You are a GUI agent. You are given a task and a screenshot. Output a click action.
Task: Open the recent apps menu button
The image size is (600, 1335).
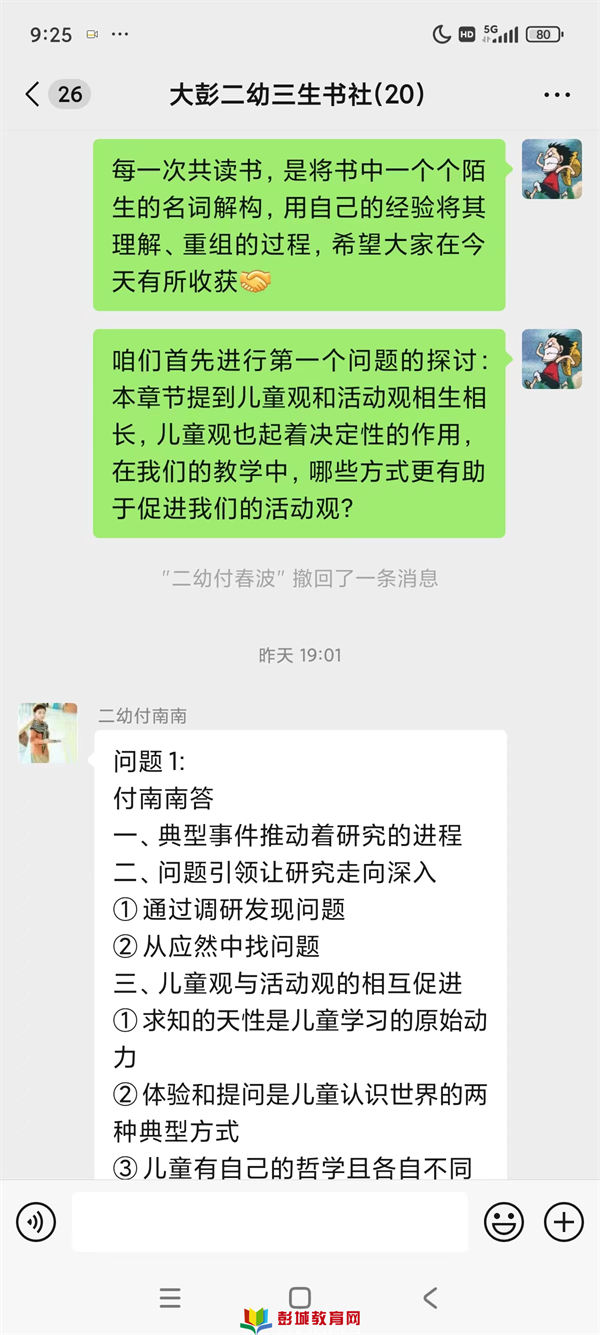(x=170, y=1298)
